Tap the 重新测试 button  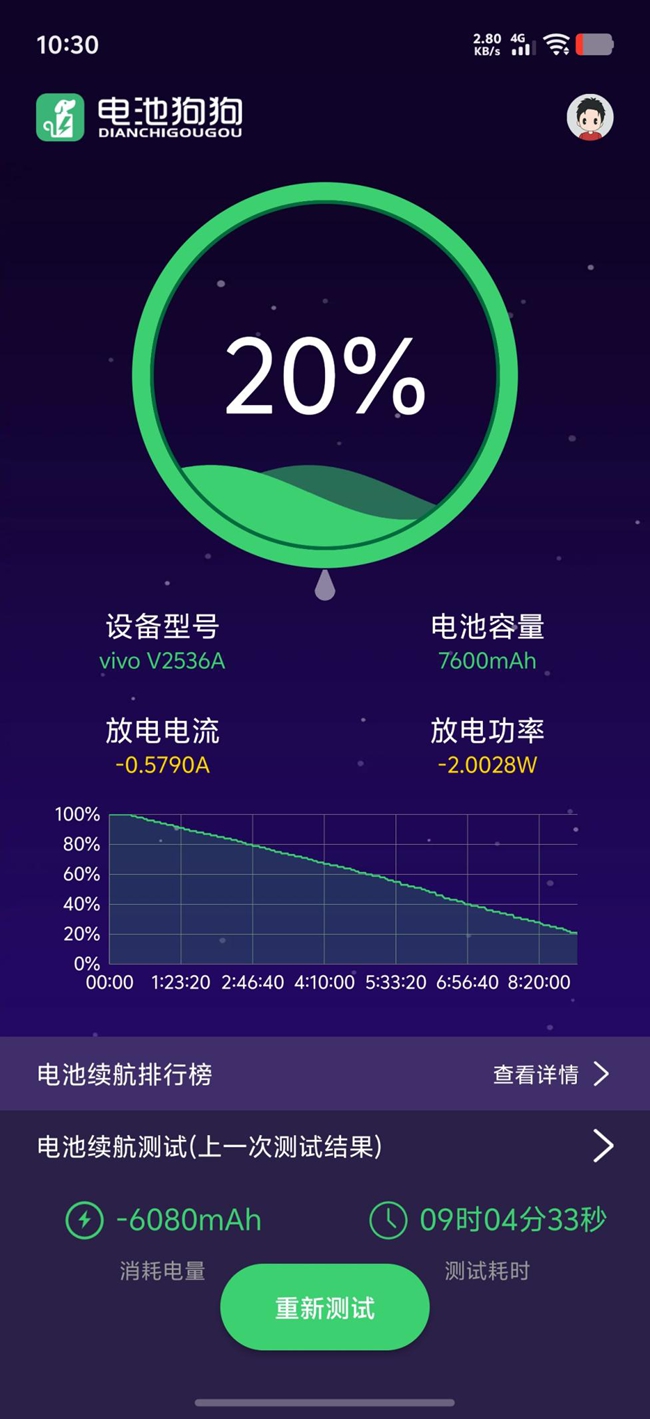click(x=325, y=1307)
